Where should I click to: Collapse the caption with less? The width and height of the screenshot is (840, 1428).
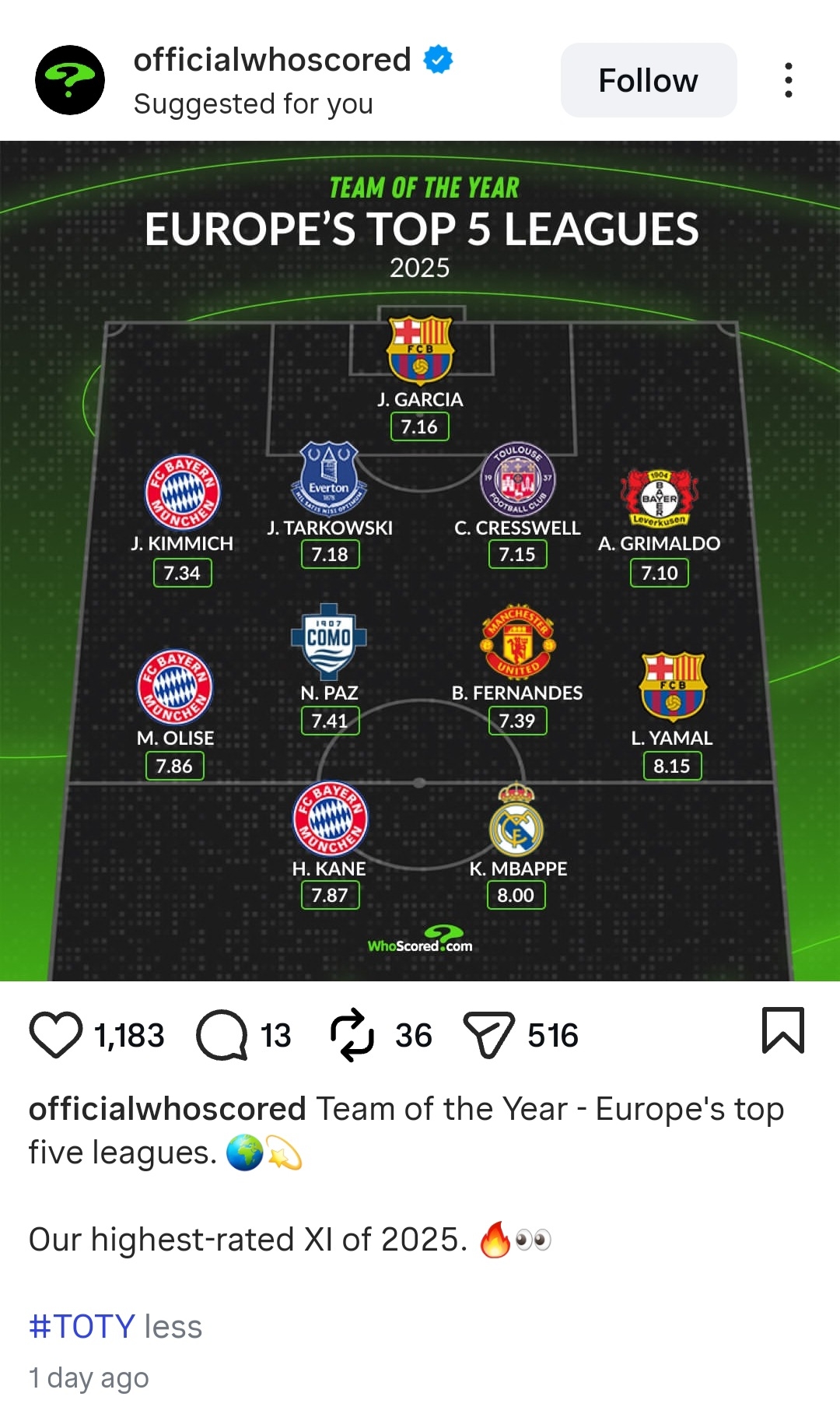173,1327
